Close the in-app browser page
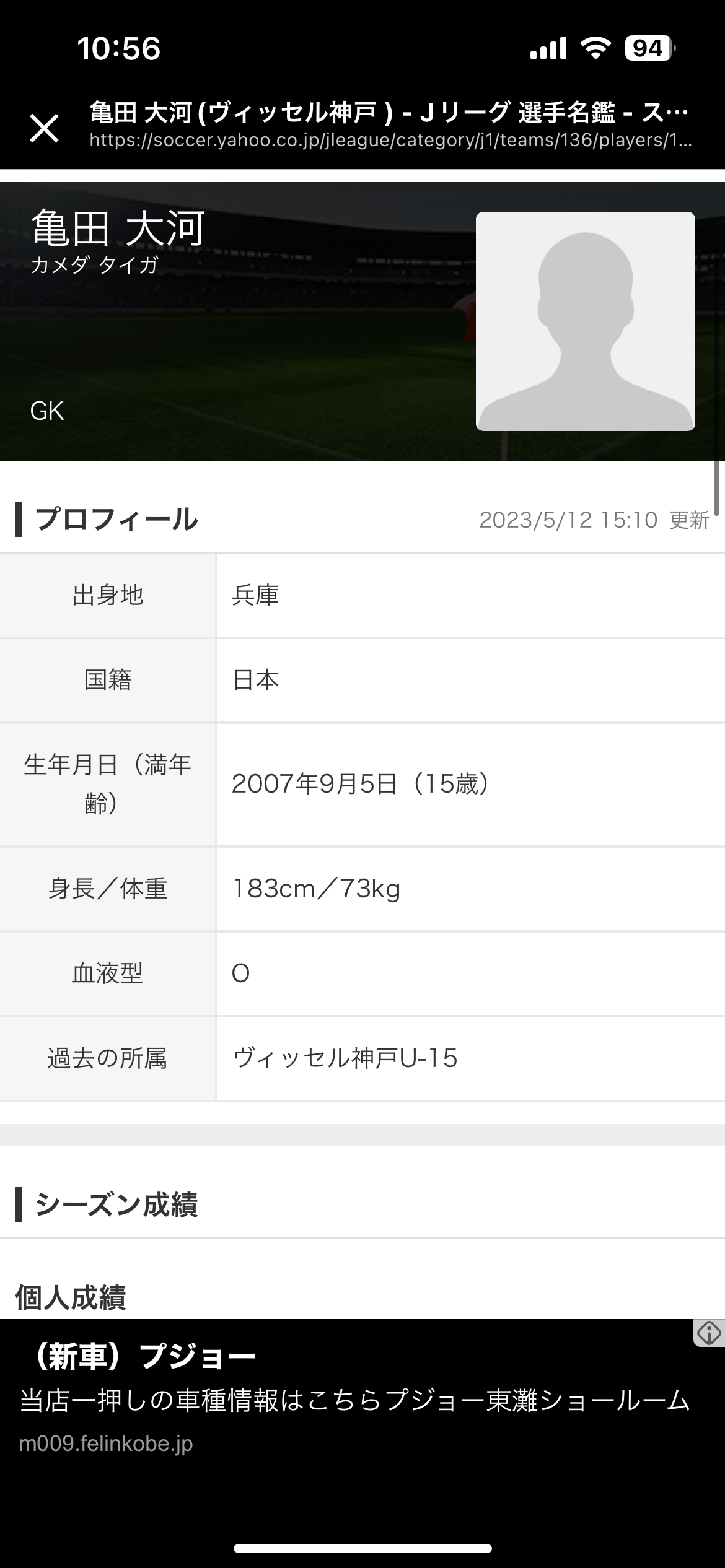 pos(45,128)
